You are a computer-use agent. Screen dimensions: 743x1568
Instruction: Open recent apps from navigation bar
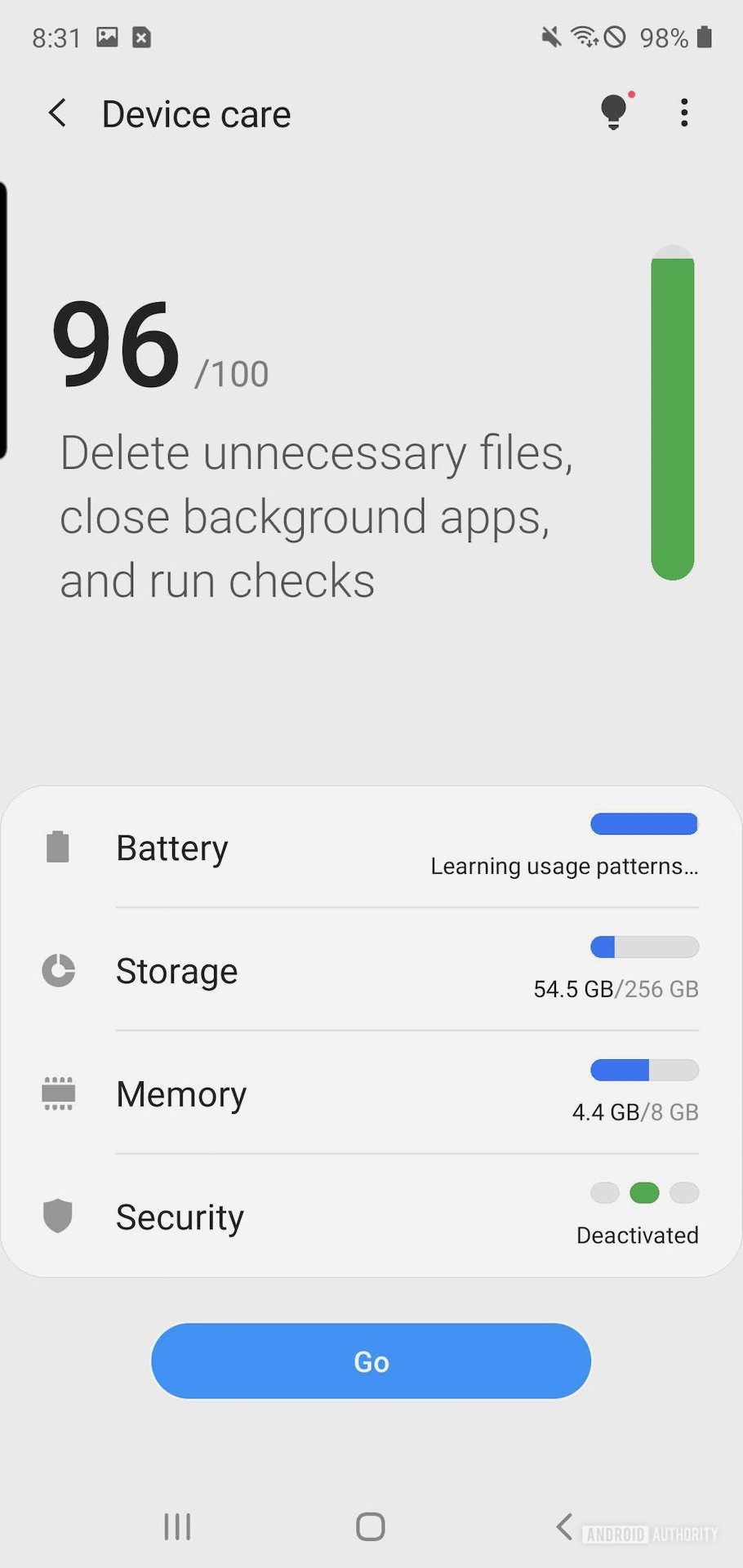click(x=177, y=1526)
